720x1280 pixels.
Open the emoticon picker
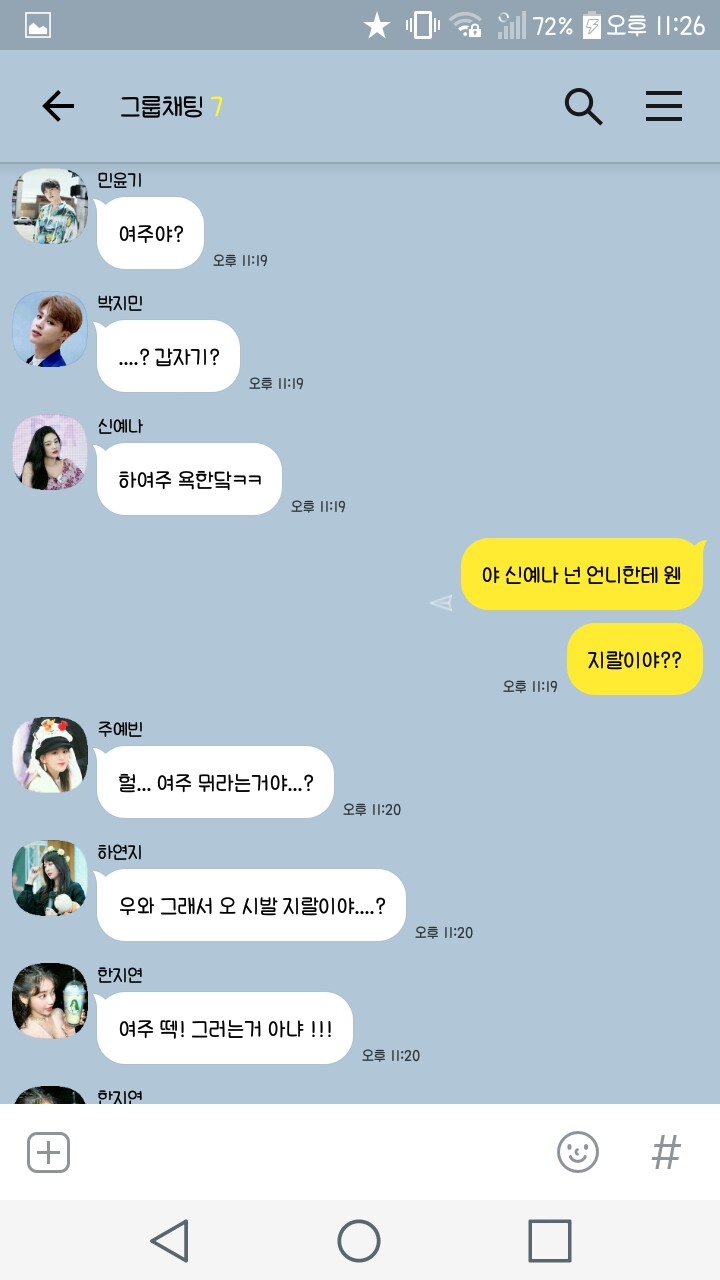click(577, 1153)
